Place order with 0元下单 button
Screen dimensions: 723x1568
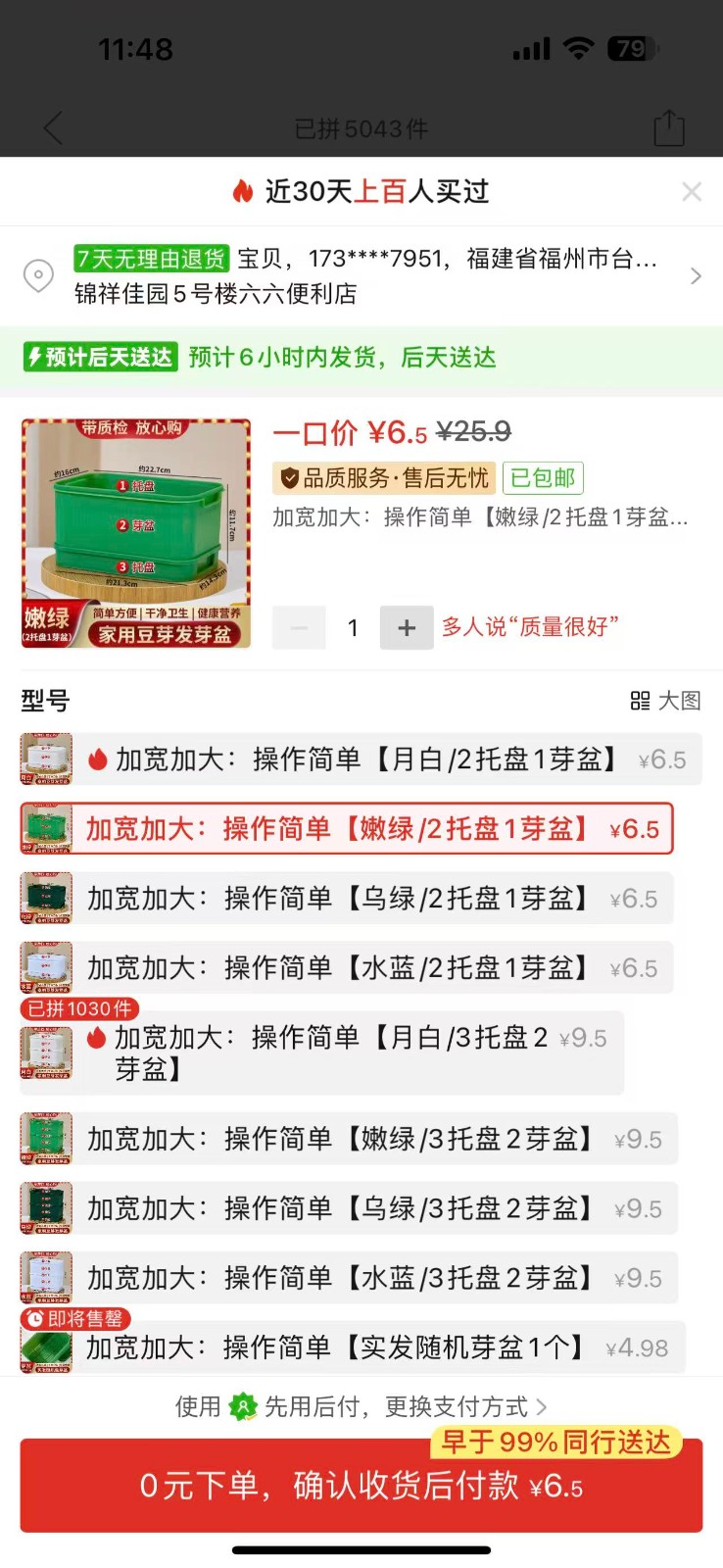tap(361, 1487)
